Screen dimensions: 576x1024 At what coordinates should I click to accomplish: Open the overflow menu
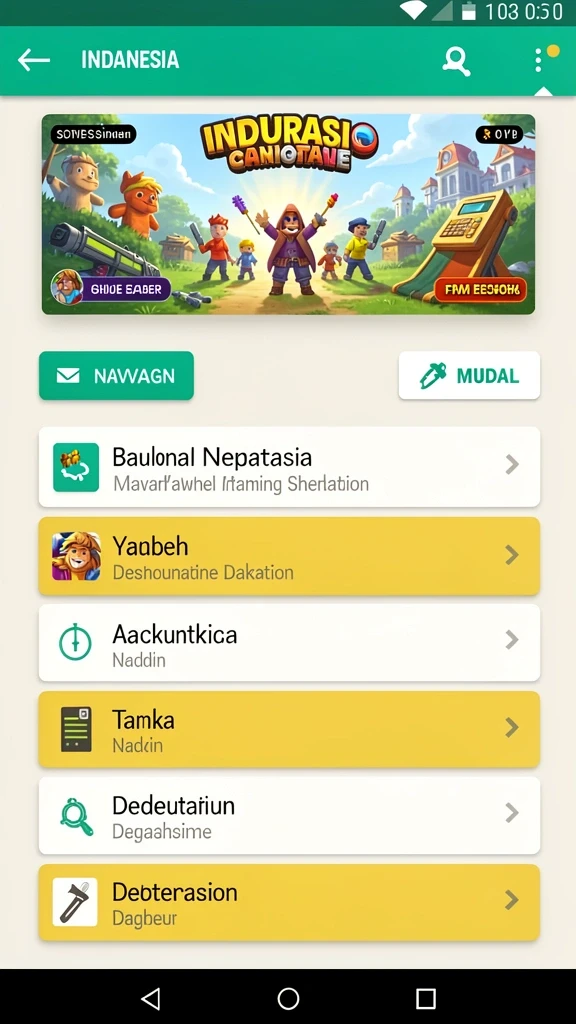(x=538, y=60)
